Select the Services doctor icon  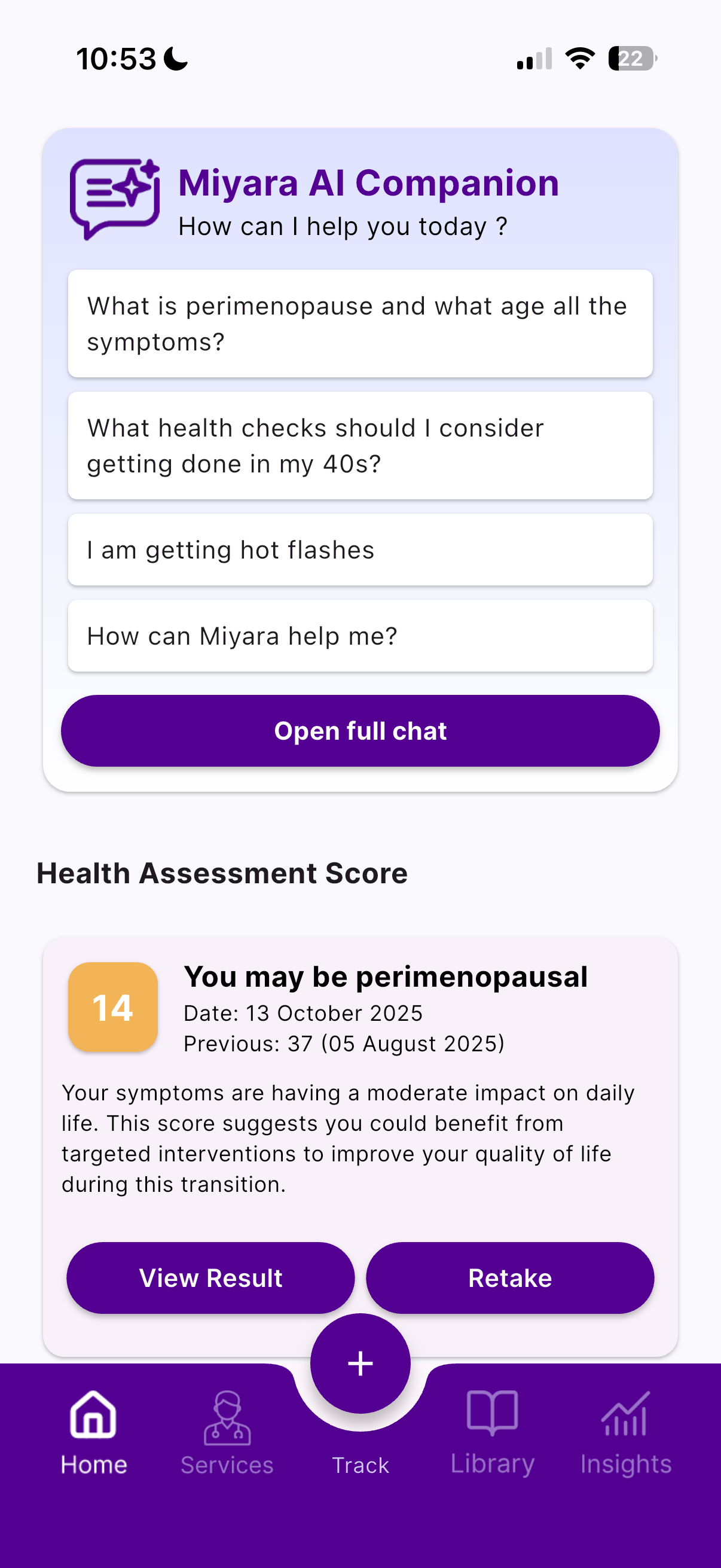(x=226, y=1418)
